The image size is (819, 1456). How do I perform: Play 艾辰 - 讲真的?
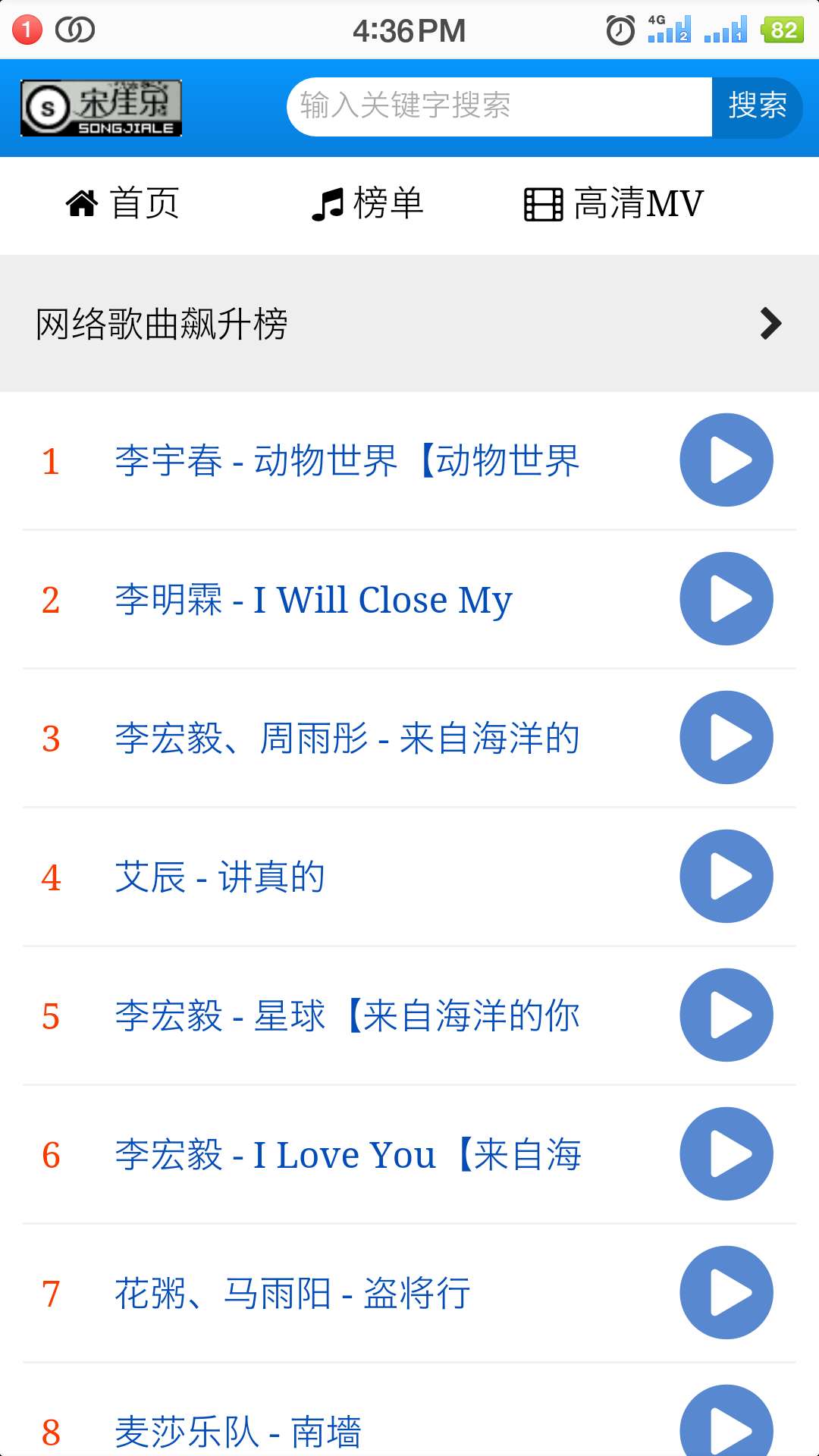(726, 876)
